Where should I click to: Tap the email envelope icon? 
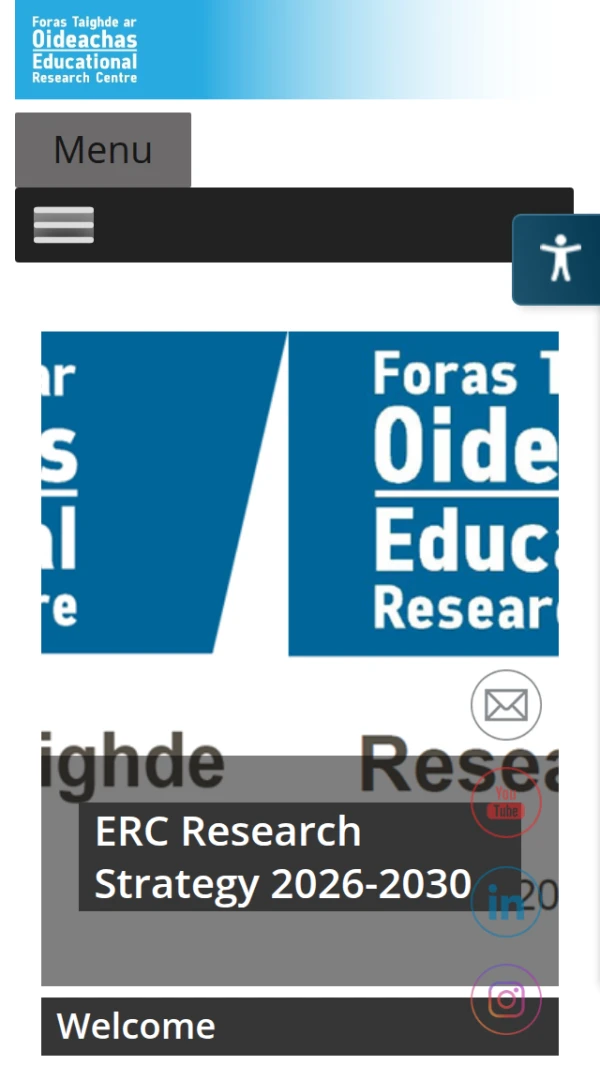click(x=506, y=705)
